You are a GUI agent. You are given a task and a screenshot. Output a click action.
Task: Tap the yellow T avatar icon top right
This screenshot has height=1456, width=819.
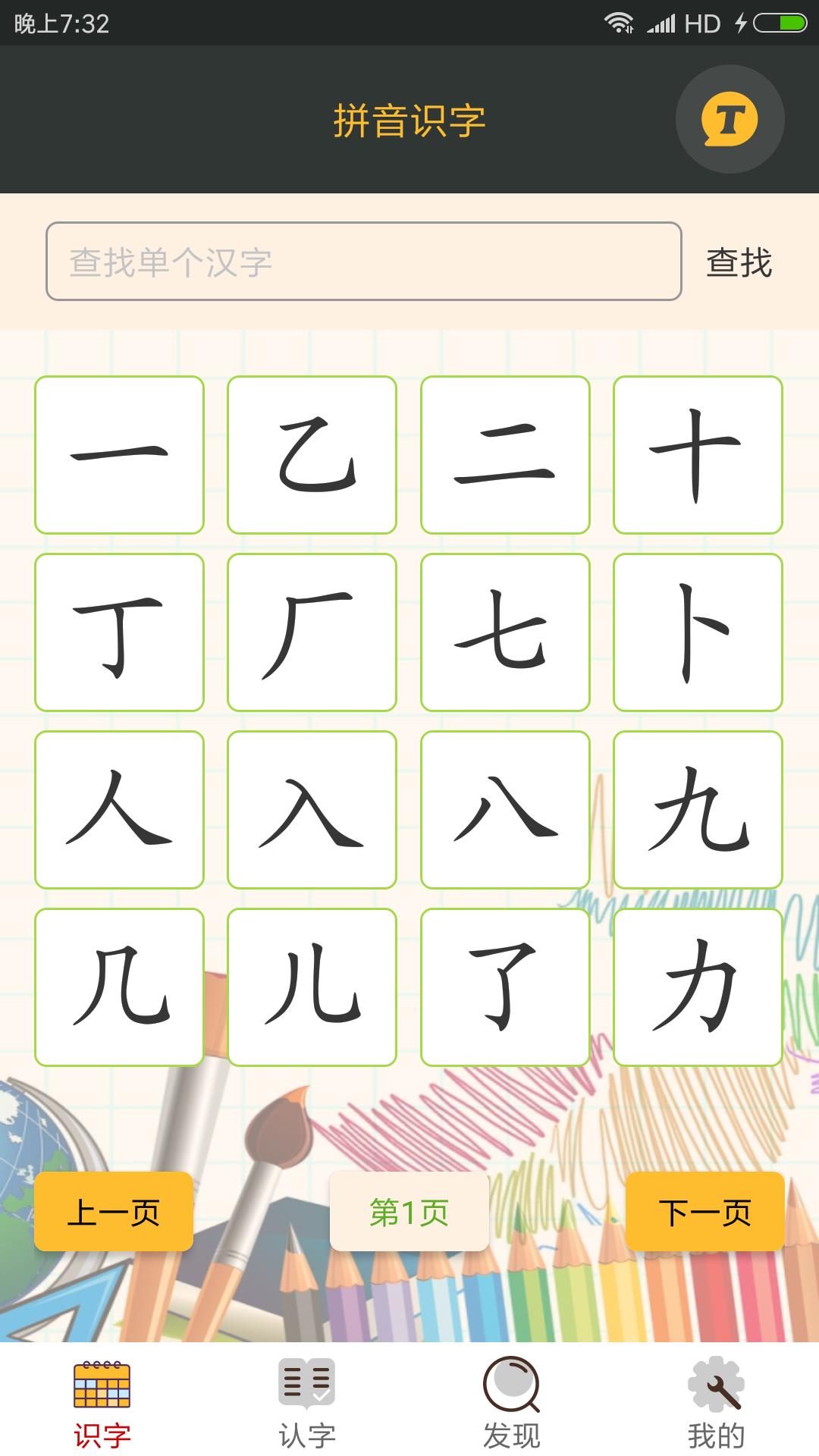click(730, 119)
